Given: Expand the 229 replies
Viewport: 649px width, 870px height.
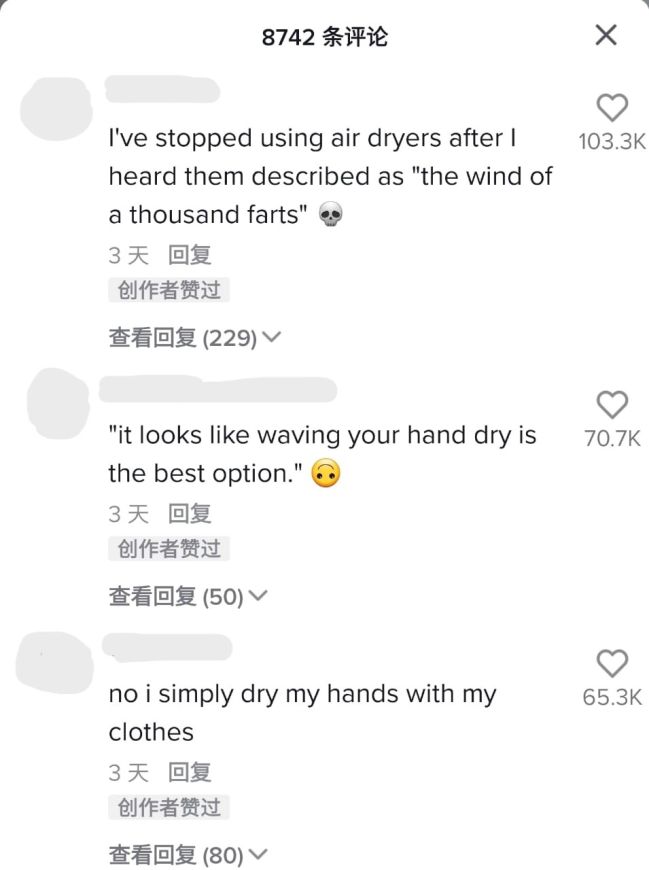Looking at the screenshot, I should [x=194, y=338].
